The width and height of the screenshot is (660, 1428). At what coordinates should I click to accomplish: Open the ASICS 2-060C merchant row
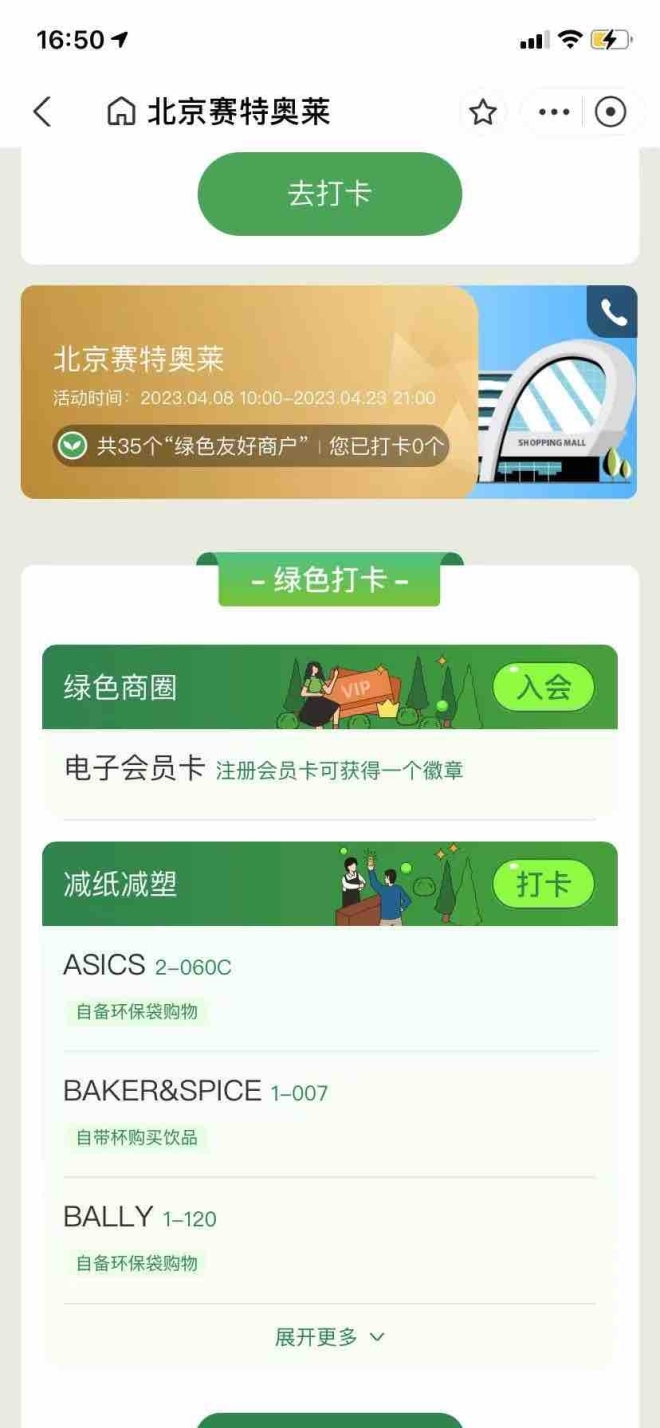(x=328, y=987)
